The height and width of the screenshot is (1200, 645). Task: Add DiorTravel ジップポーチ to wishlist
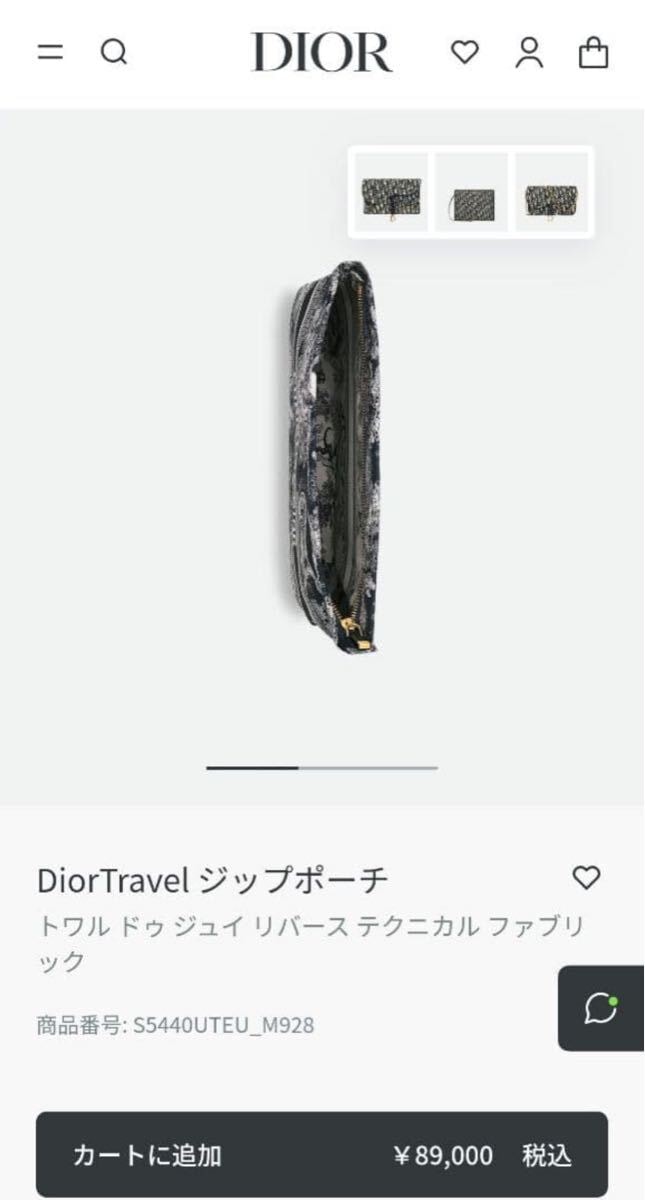coord(586,878)
